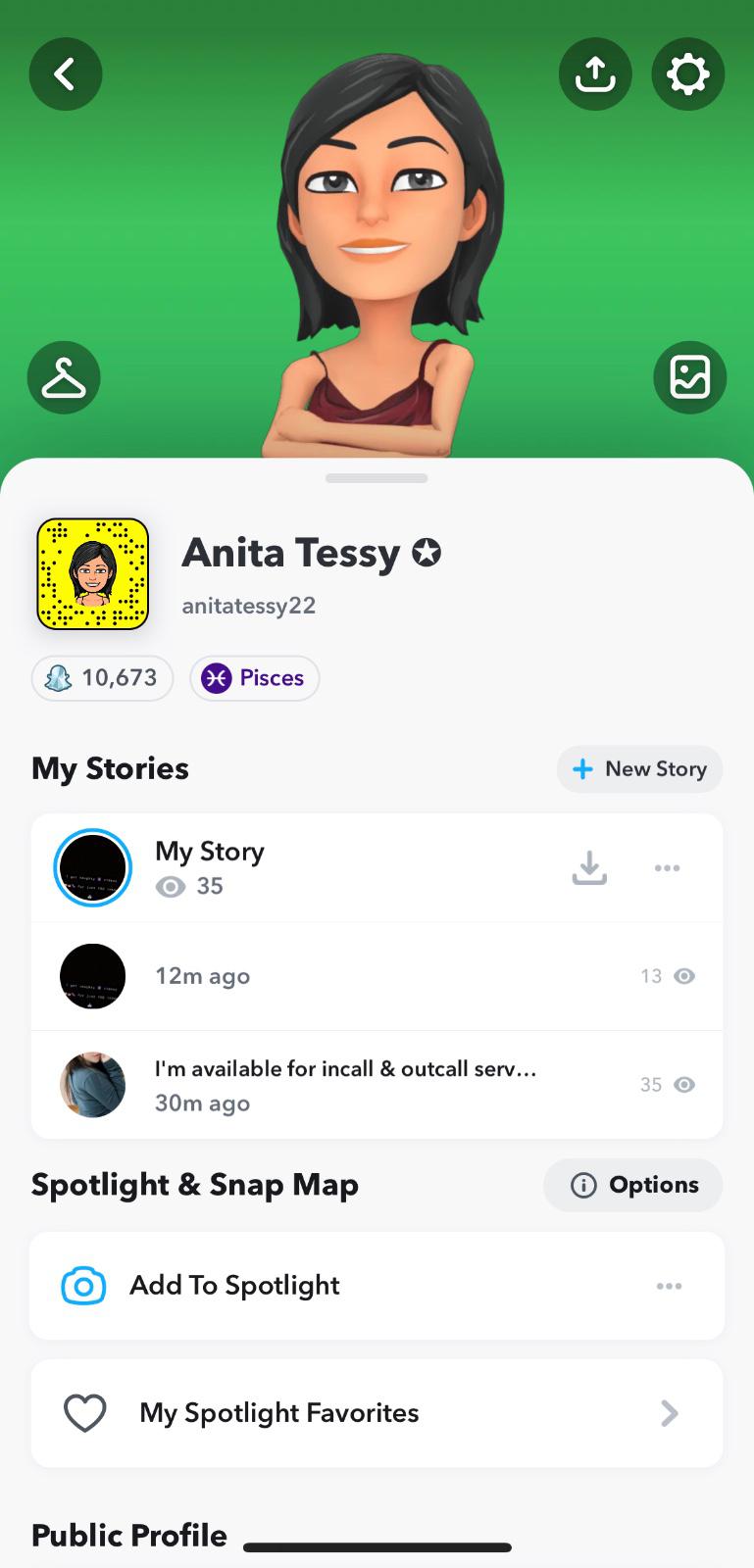Open Add To Spotlight overflow dots
The image size is (754, 1568).
[x=669, y=1286]
